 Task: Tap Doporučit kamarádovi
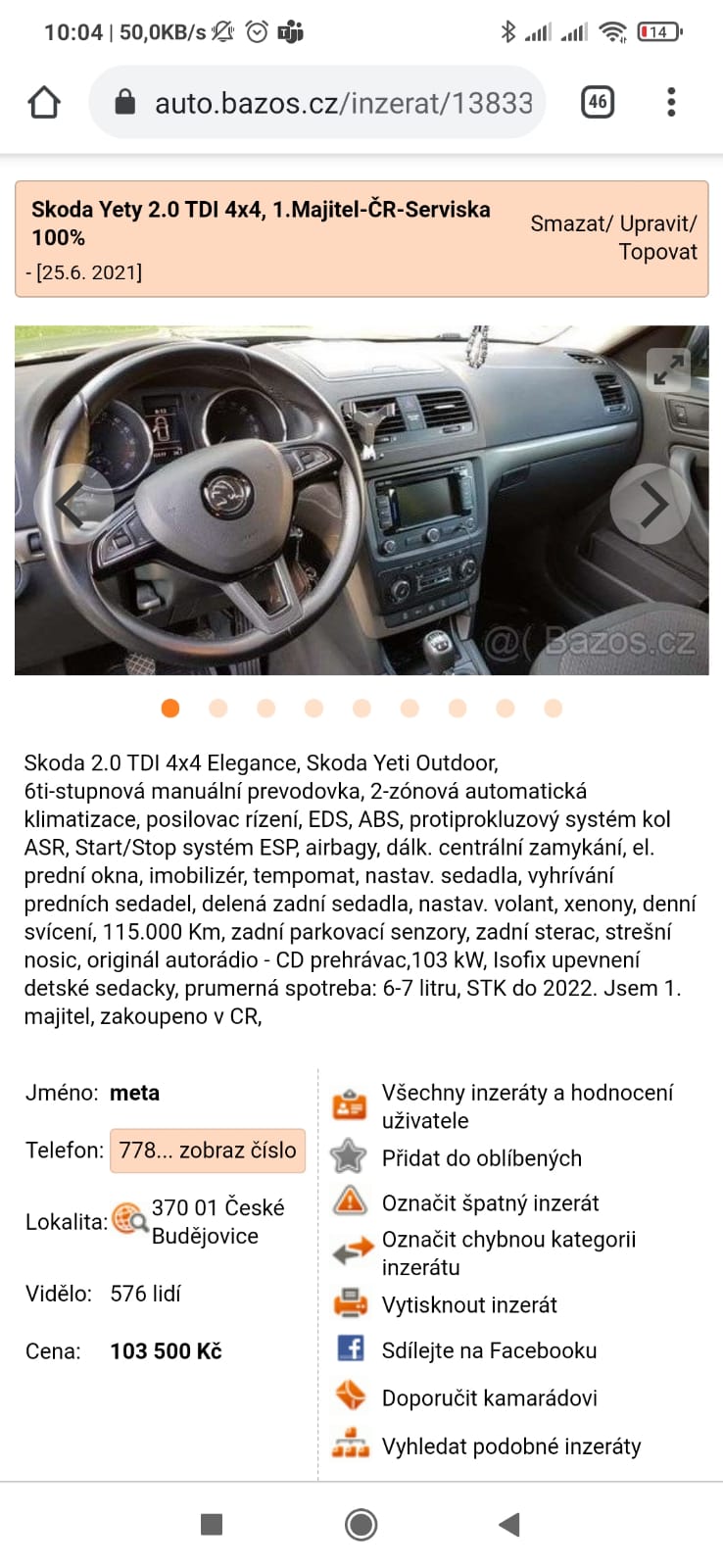click(489, 1398)
